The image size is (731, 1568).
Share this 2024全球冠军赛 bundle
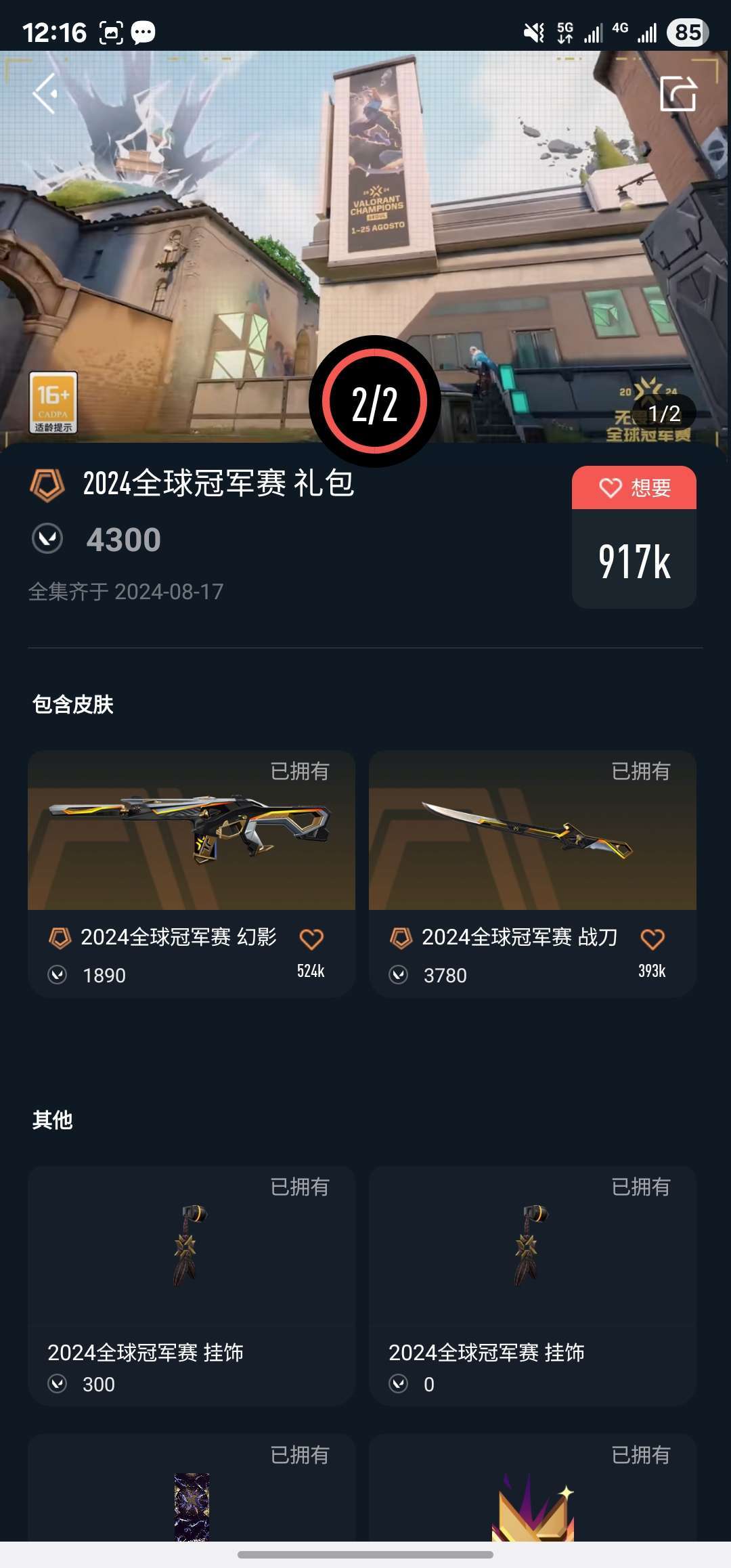[x=678, y=93]
